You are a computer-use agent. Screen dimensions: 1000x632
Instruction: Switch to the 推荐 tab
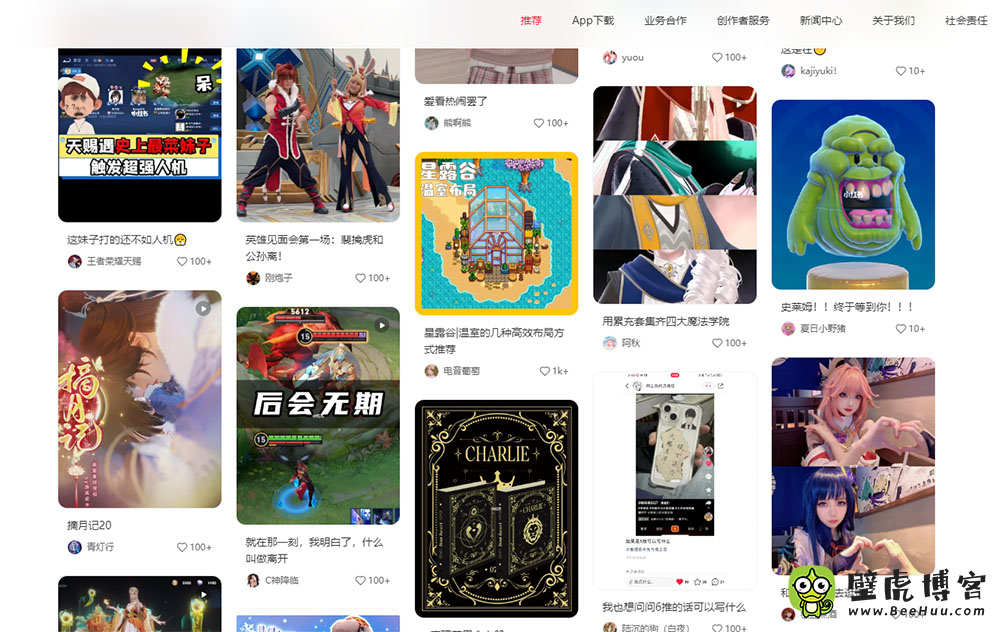click(531, 20)
